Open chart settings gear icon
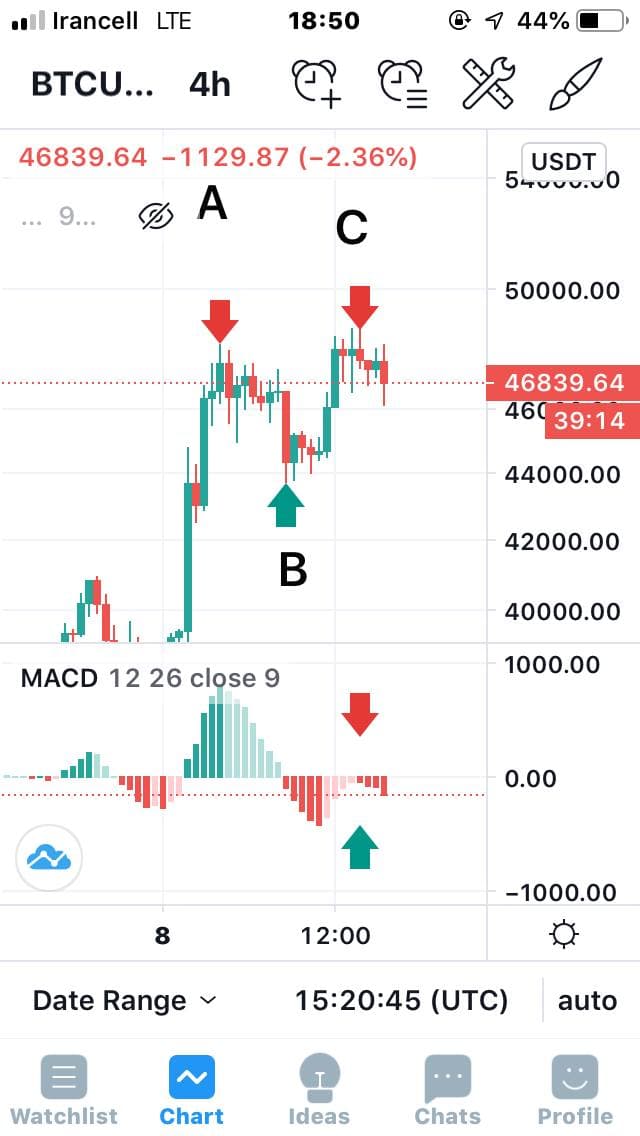Image resolution: width=640 pixels, height=1136 pixels. coord(563,935)
